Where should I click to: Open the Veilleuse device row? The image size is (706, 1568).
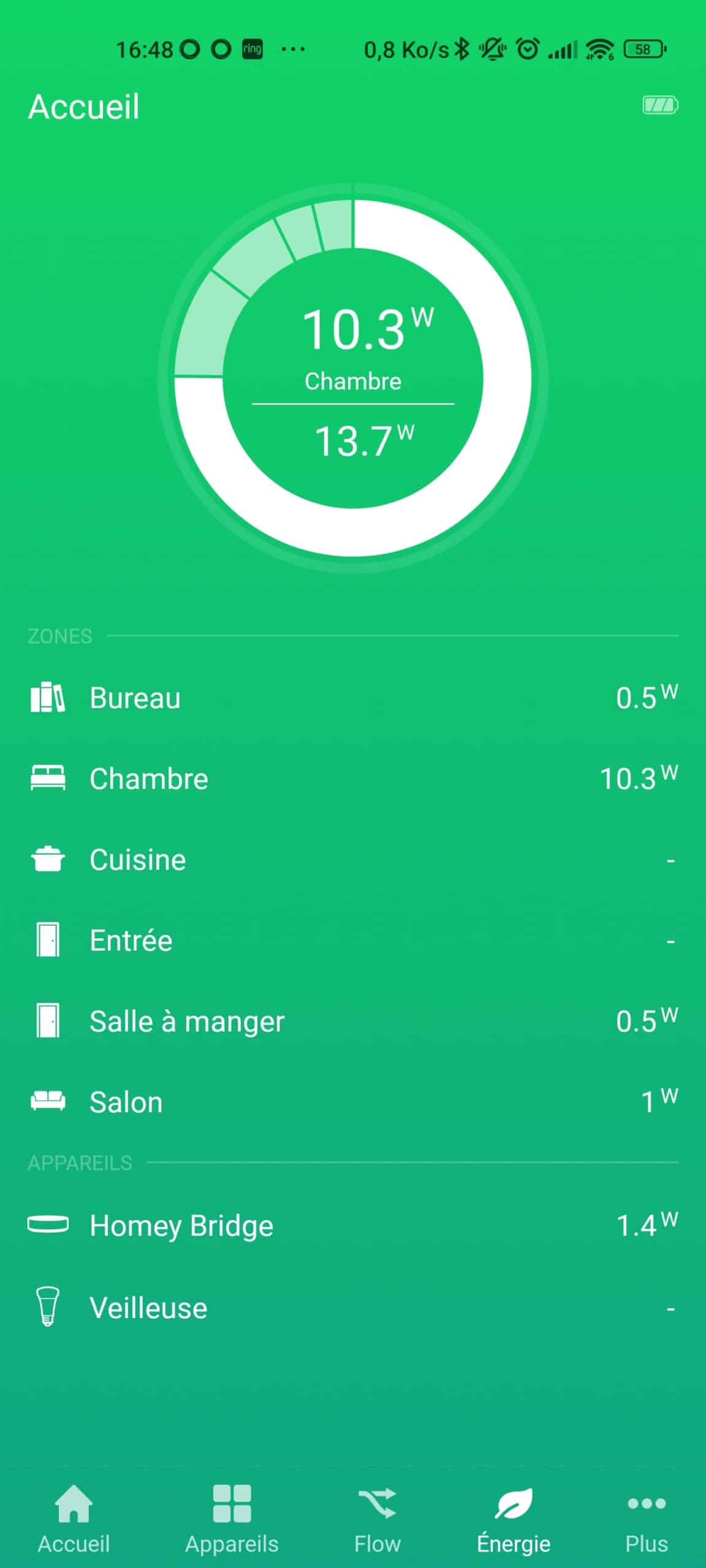(353, 1308)
